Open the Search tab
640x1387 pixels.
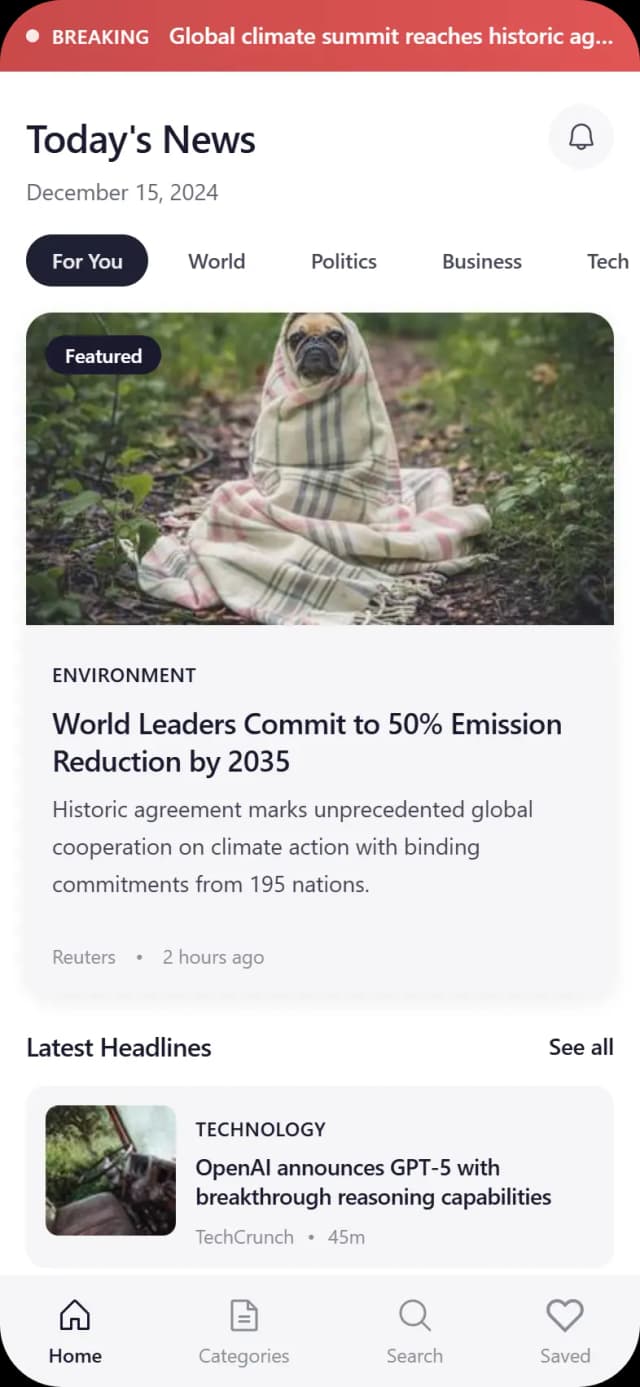click(x=414, y=1332)
